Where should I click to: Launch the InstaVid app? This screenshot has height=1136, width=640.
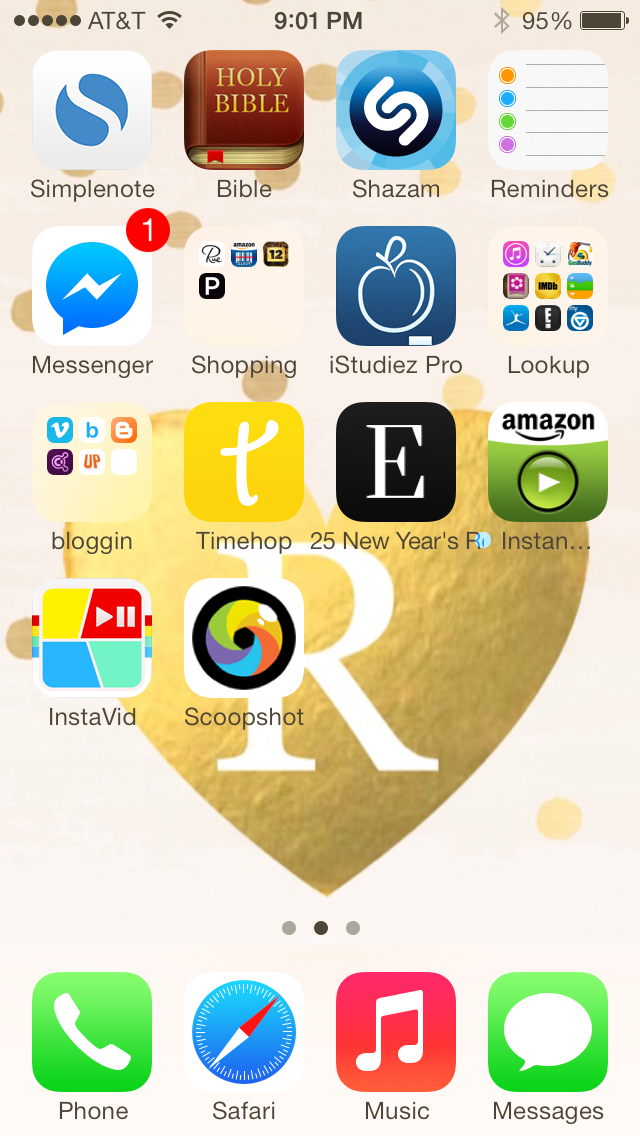pyautogui.click(x=92, y=638)
